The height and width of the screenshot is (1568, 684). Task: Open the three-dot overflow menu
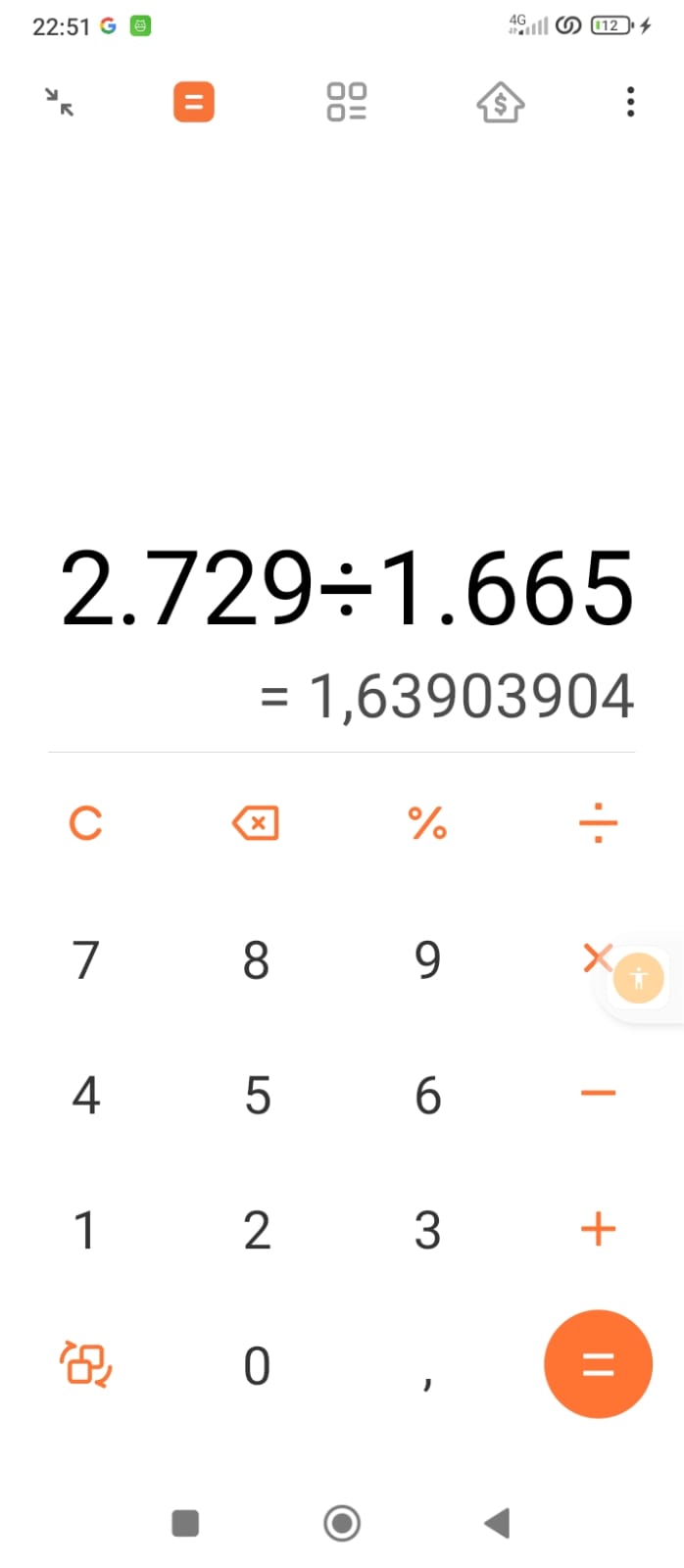[x=630, y=102]
